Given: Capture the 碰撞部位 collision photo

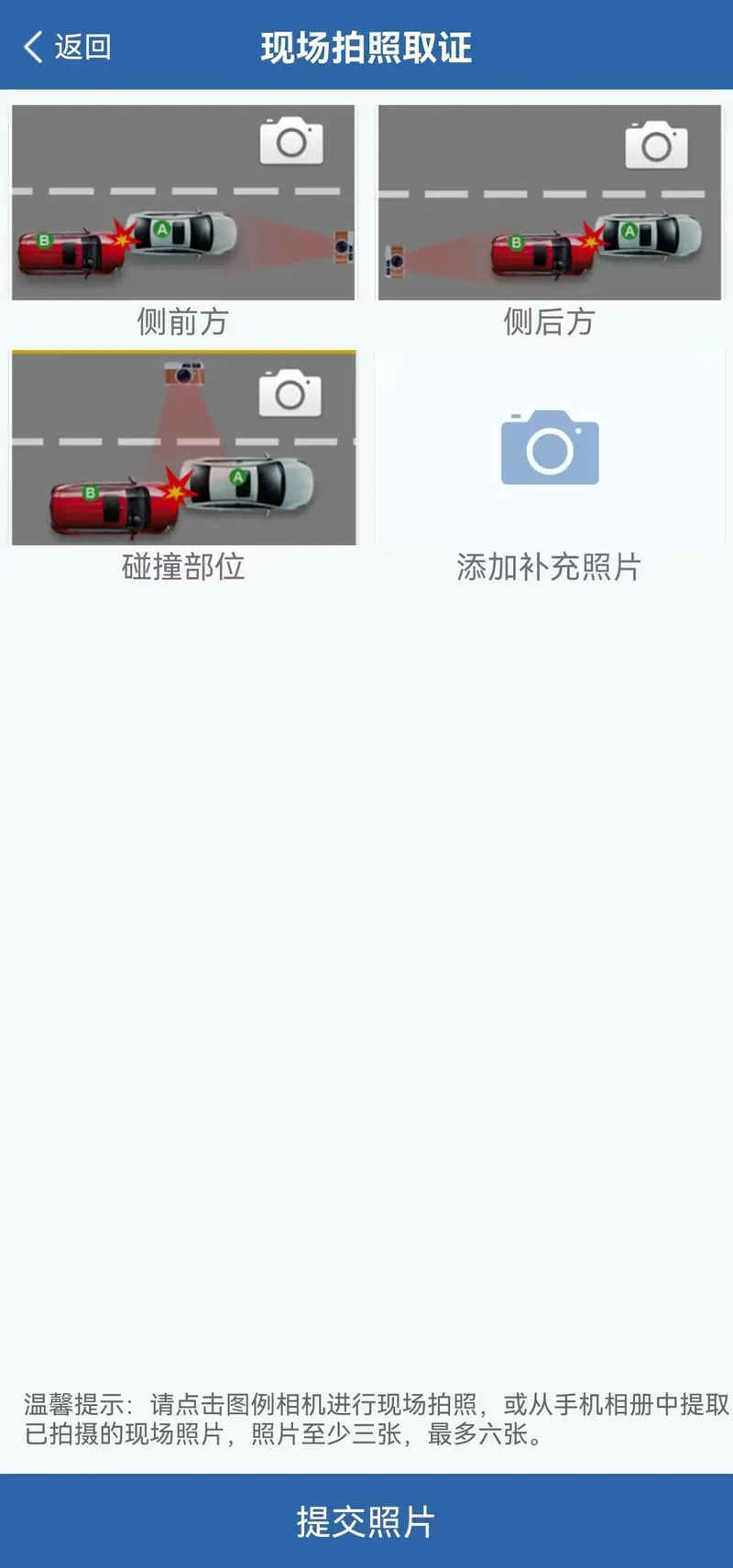Looking at the screenshot, I should tap(290, 394).
